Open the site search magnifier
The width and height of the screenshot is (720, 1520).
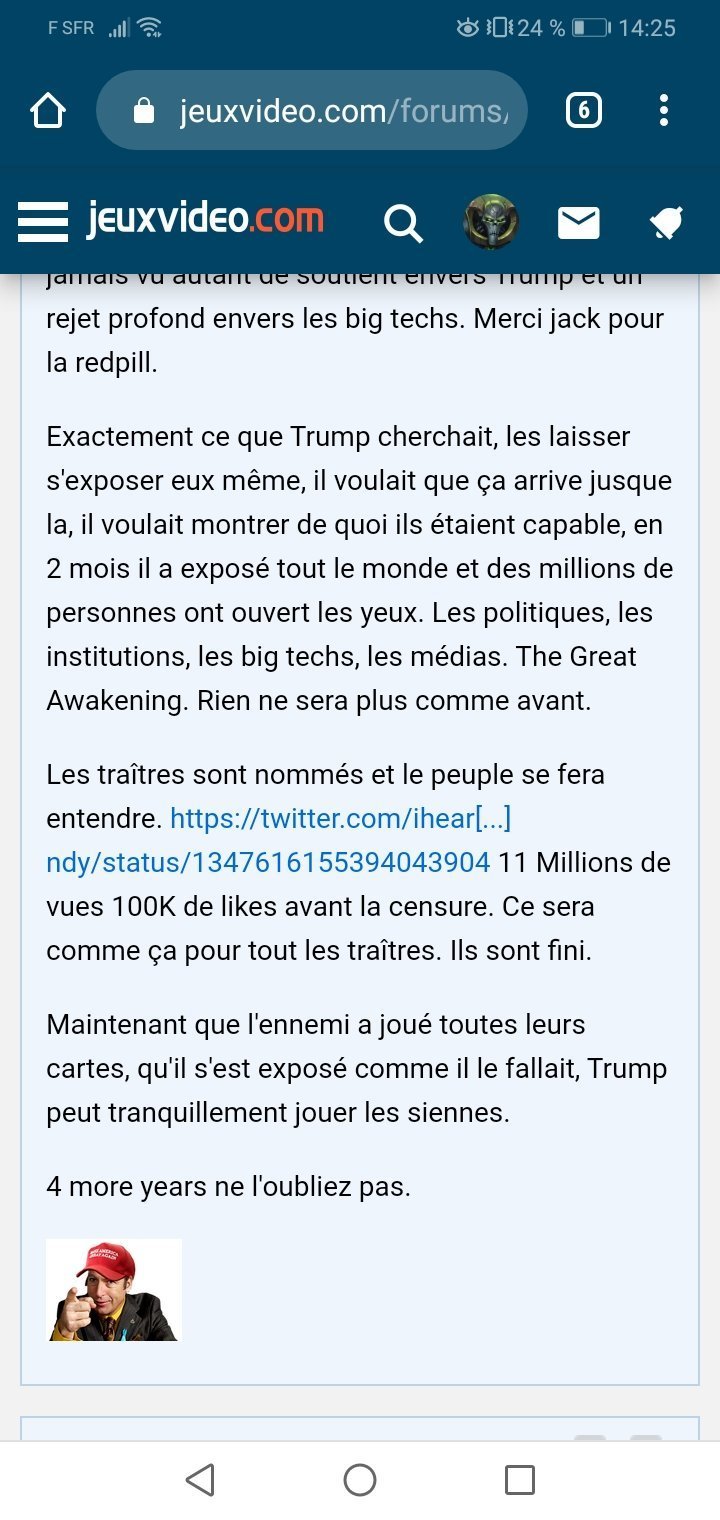pyautogui.click(x=403, y=223)
